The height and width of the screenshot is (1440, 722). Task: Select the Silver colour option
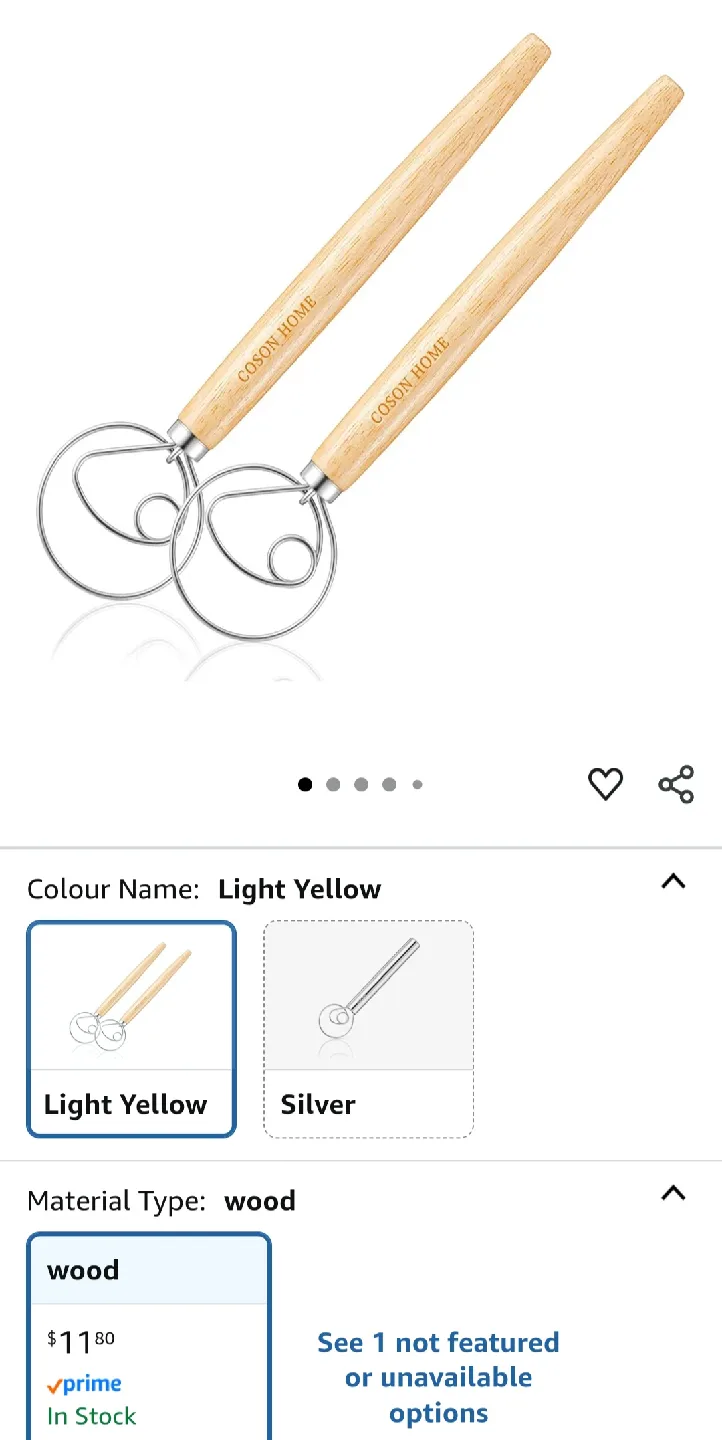click(x=368, y=1030)
